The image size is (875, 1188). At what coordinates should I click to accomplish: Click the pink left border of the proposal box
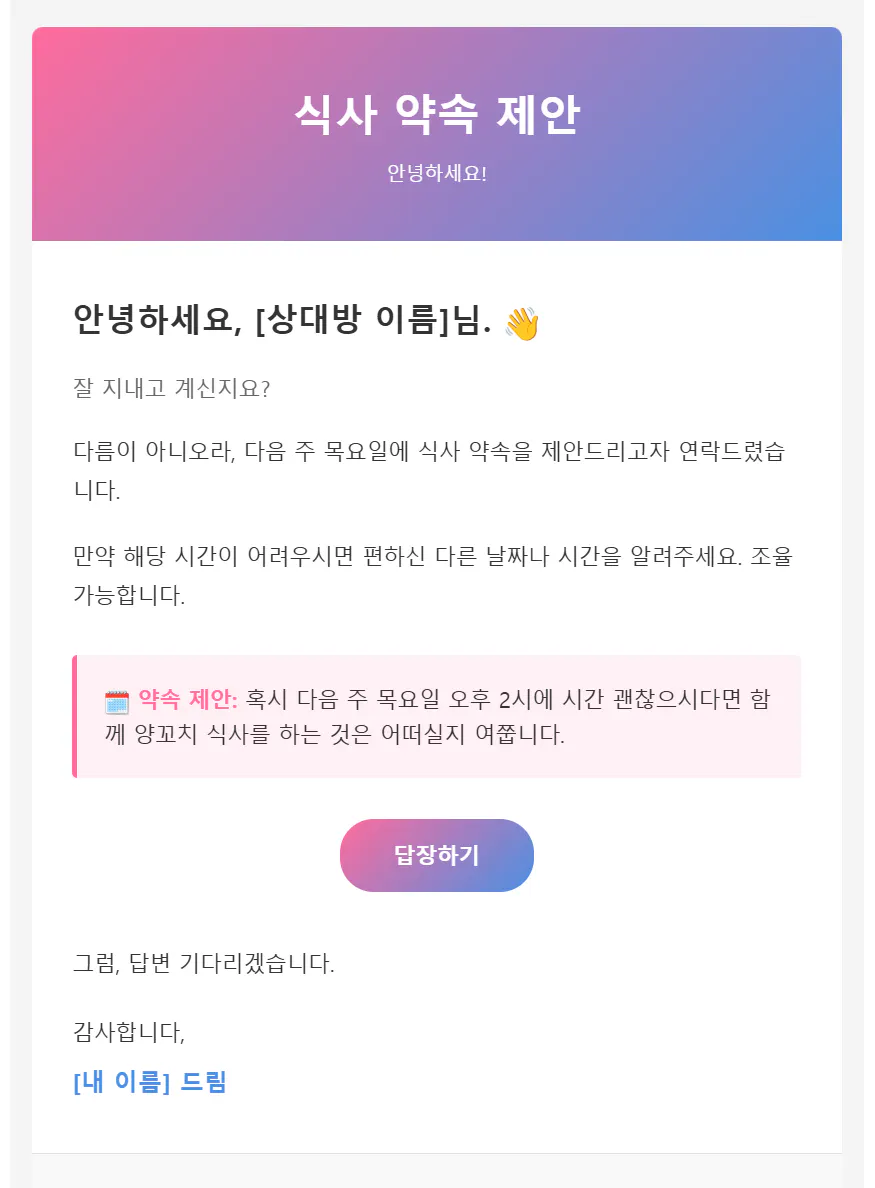(74, 716)
